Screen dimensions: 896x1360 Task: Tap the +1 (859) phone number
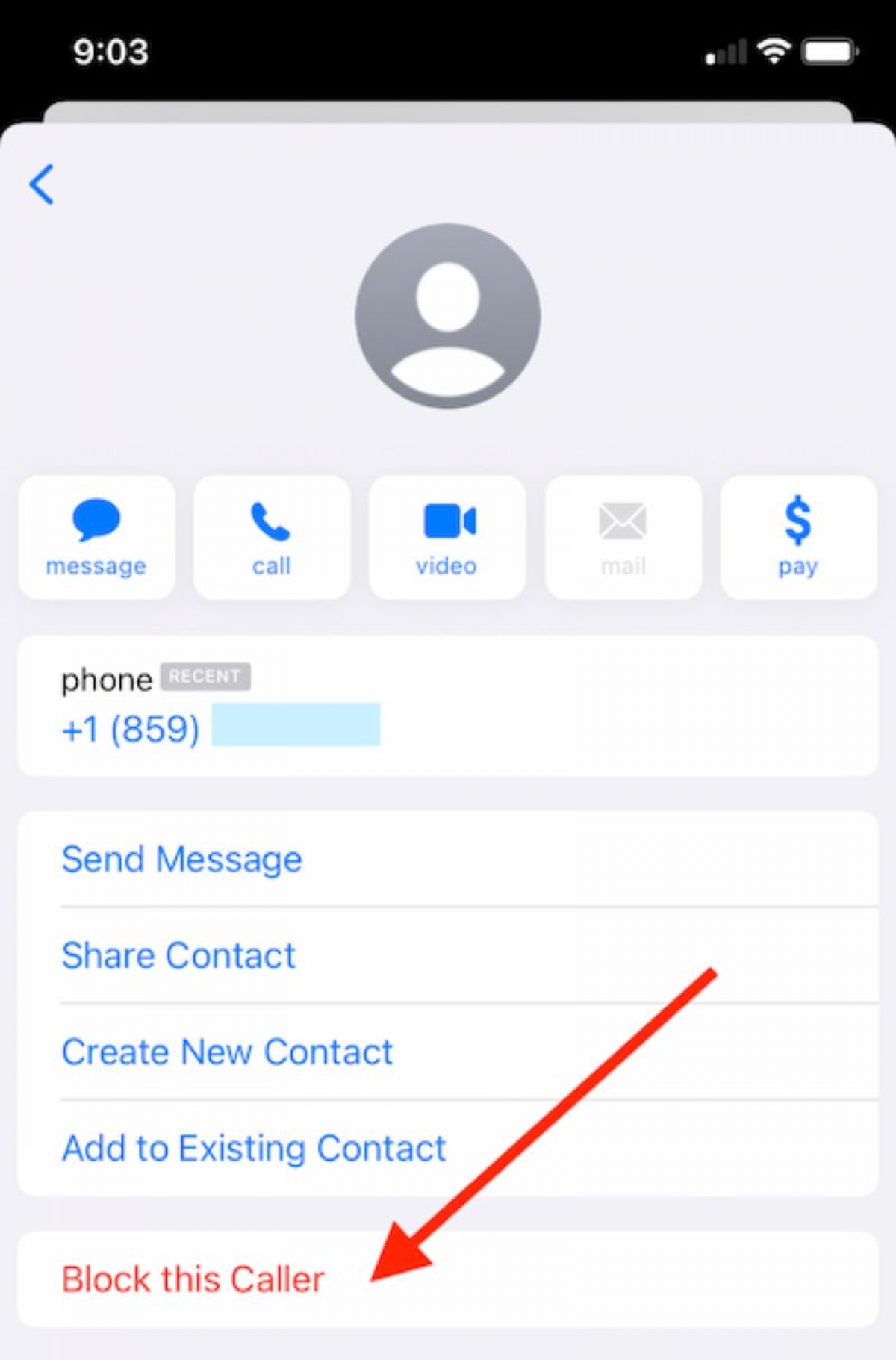click(131, 728)
